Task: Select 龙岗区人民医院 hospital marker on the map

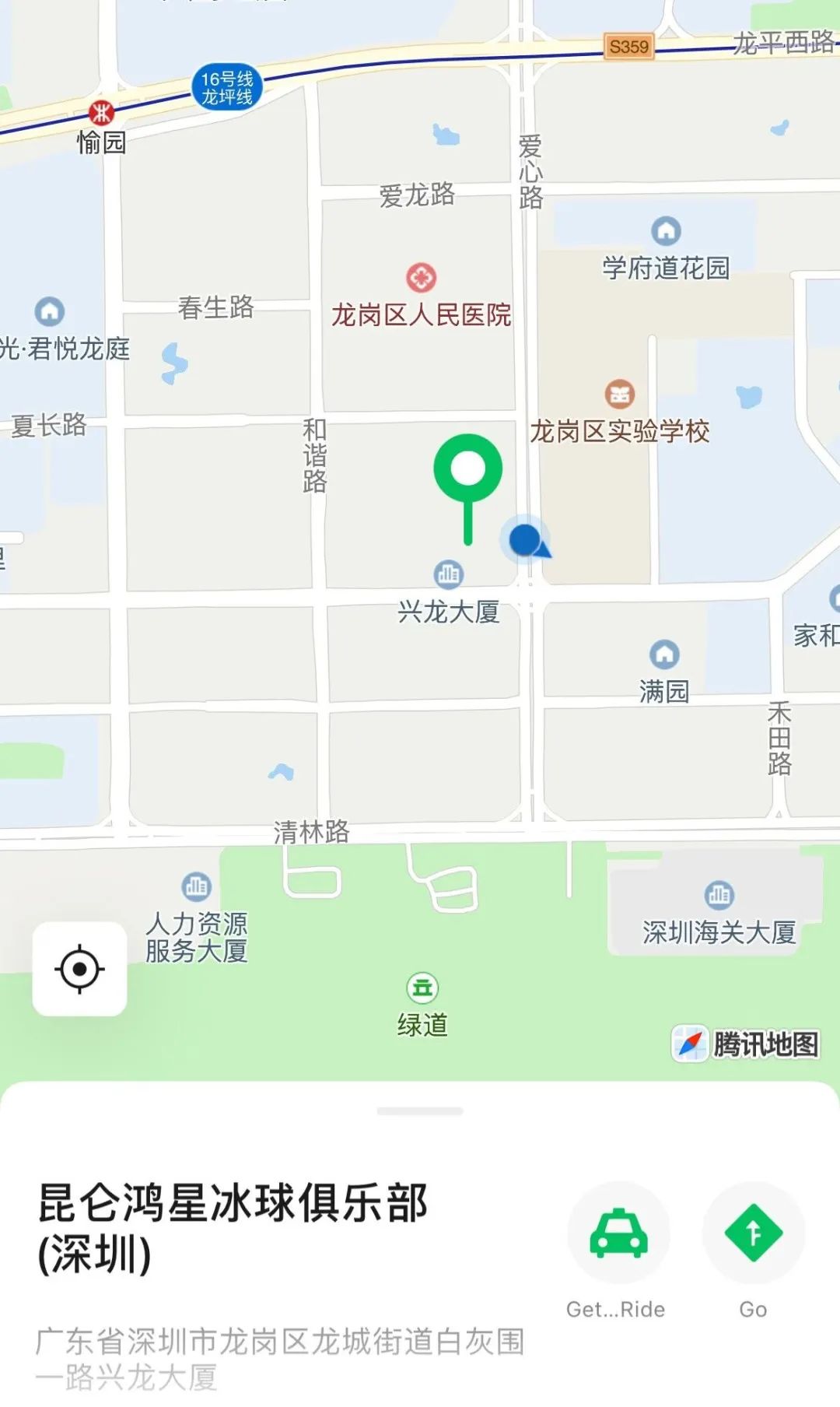Action: coord(422,278)
